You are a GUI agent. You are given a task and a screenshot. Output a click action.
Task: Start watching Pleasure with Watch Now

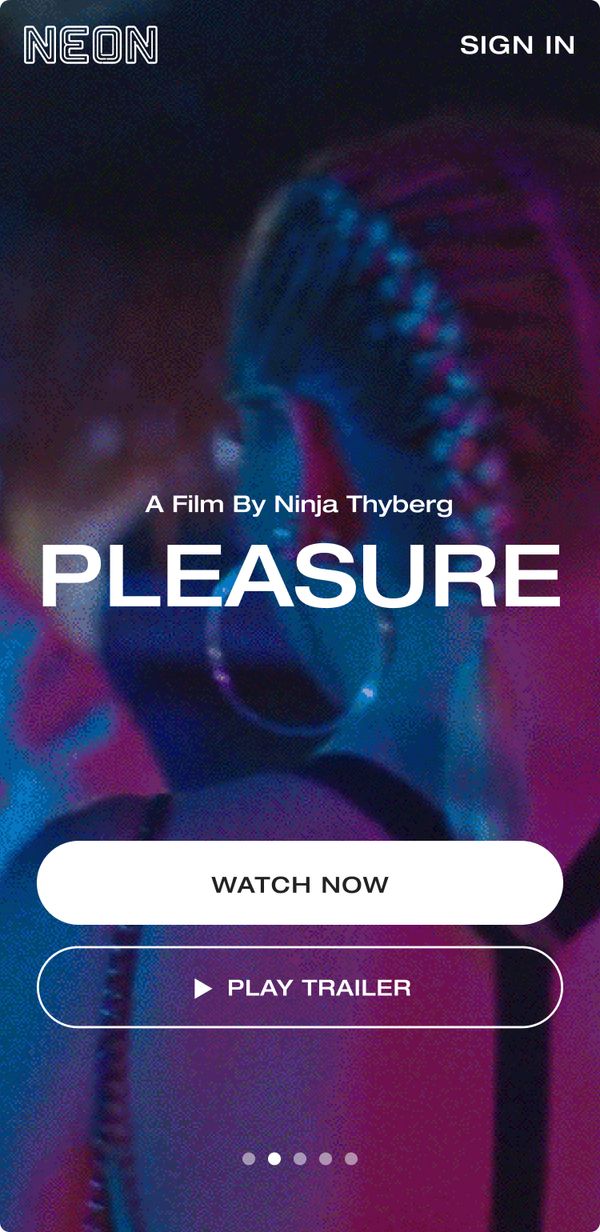(x=300, y=883)
